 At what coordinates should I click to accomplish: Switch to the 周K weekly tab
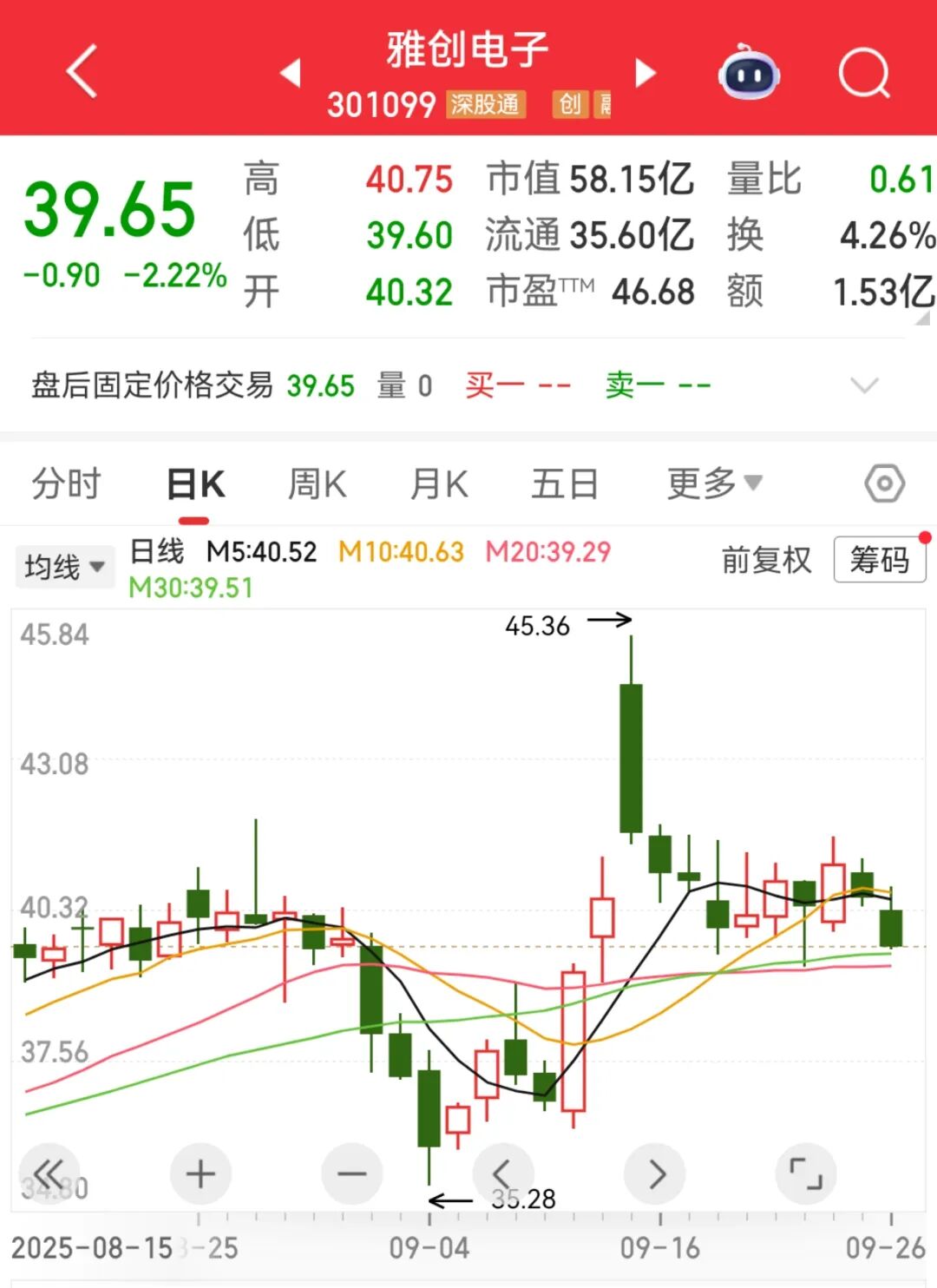click(318, 483)
